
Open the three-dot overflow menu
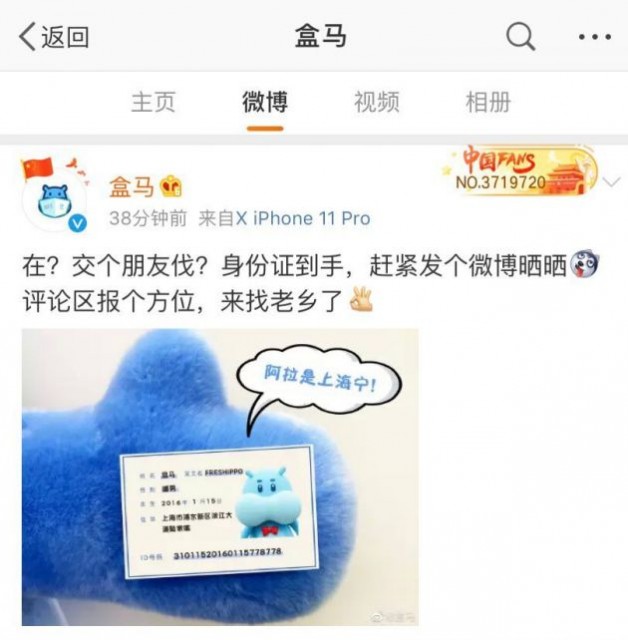click(594, 37)
